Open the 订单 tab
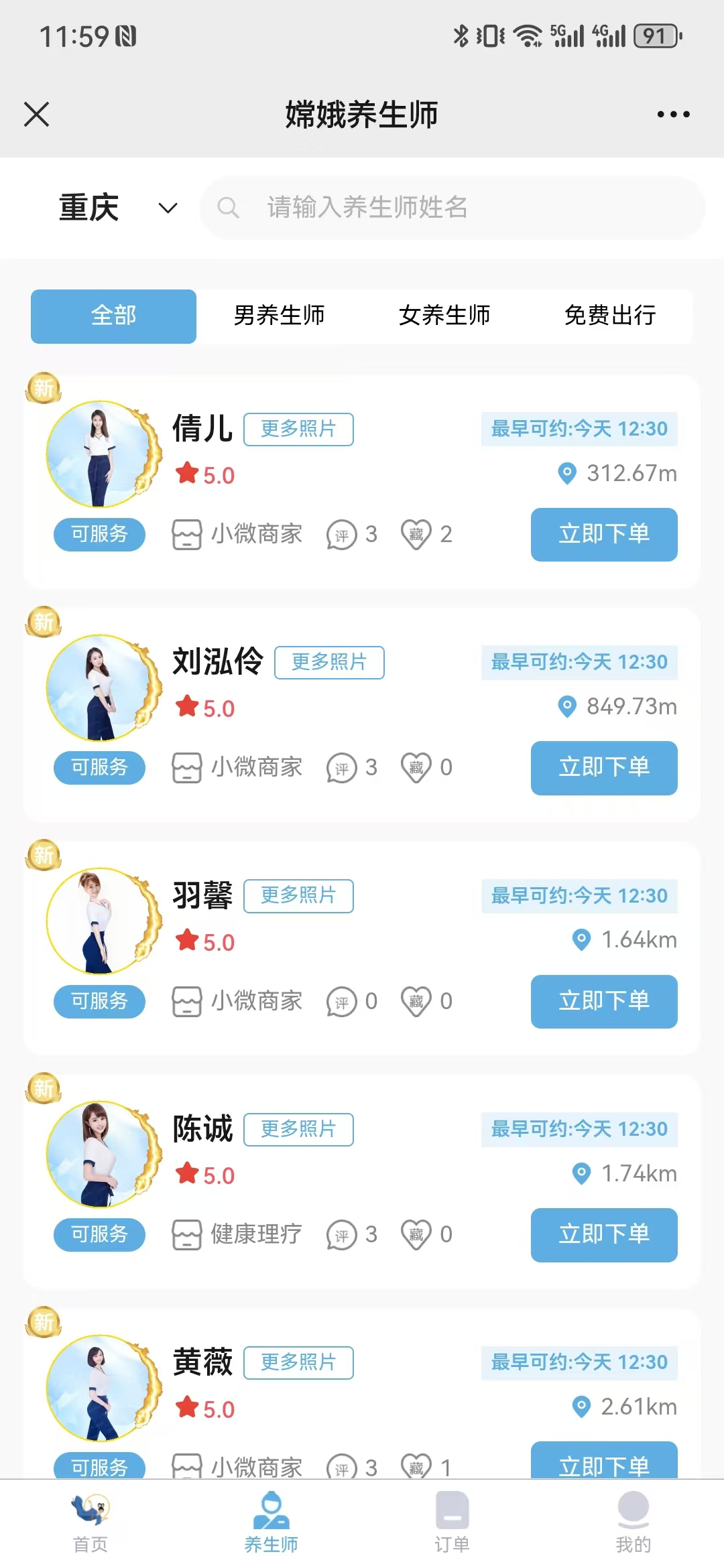The height and width of the screenshot is (1568, 724). coord(452,1522)
